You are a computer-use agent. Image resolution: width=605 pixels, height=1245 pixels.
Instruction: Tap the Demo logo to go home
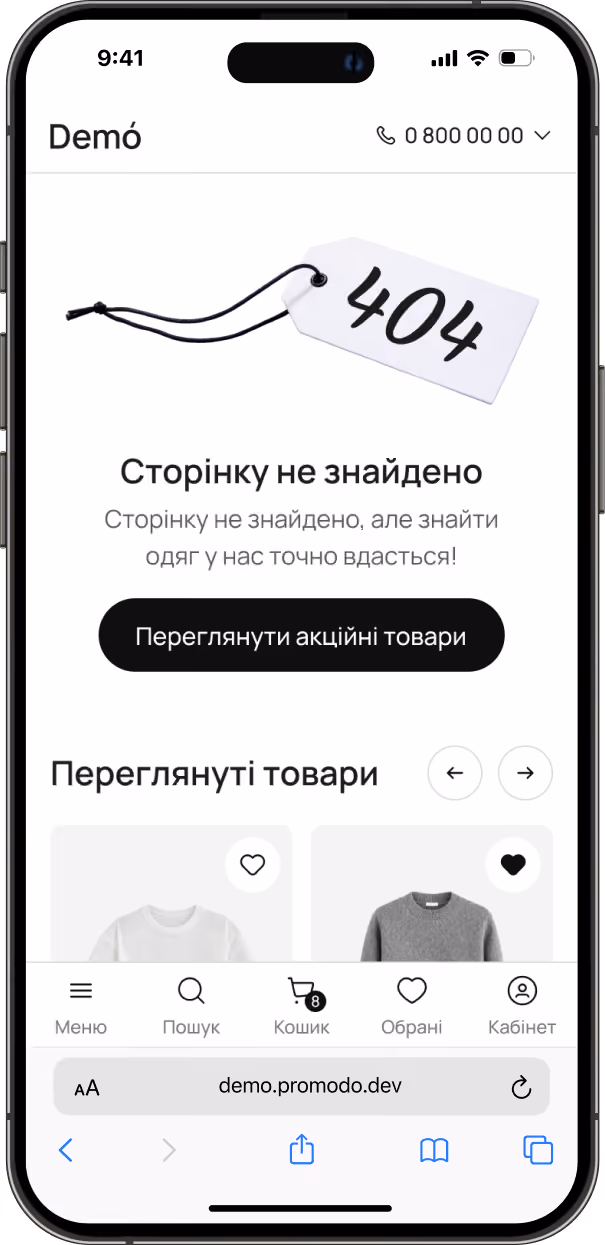click(x=95, y=136)
